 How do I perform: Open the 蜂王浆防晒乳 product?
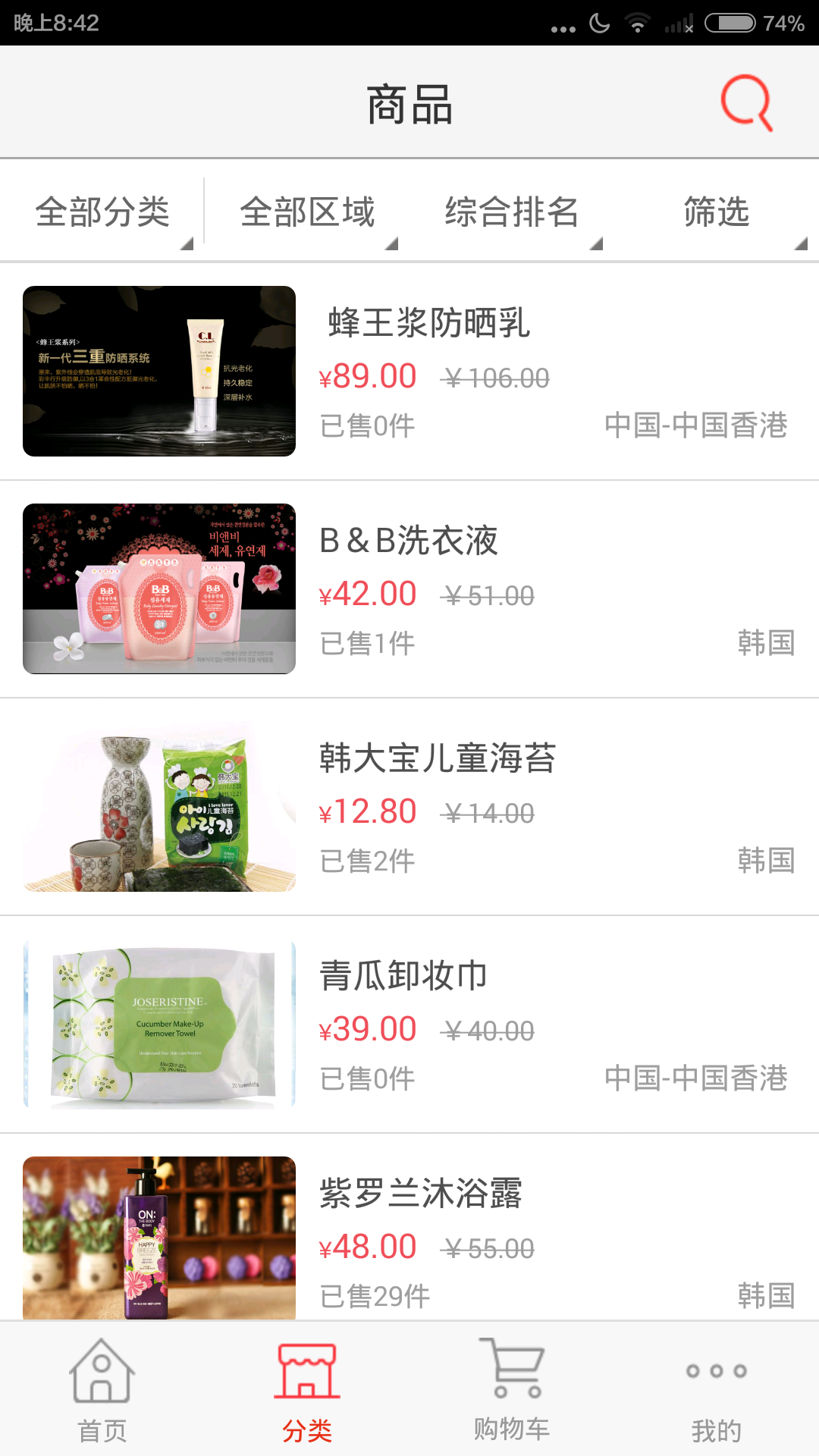(409, 372)
